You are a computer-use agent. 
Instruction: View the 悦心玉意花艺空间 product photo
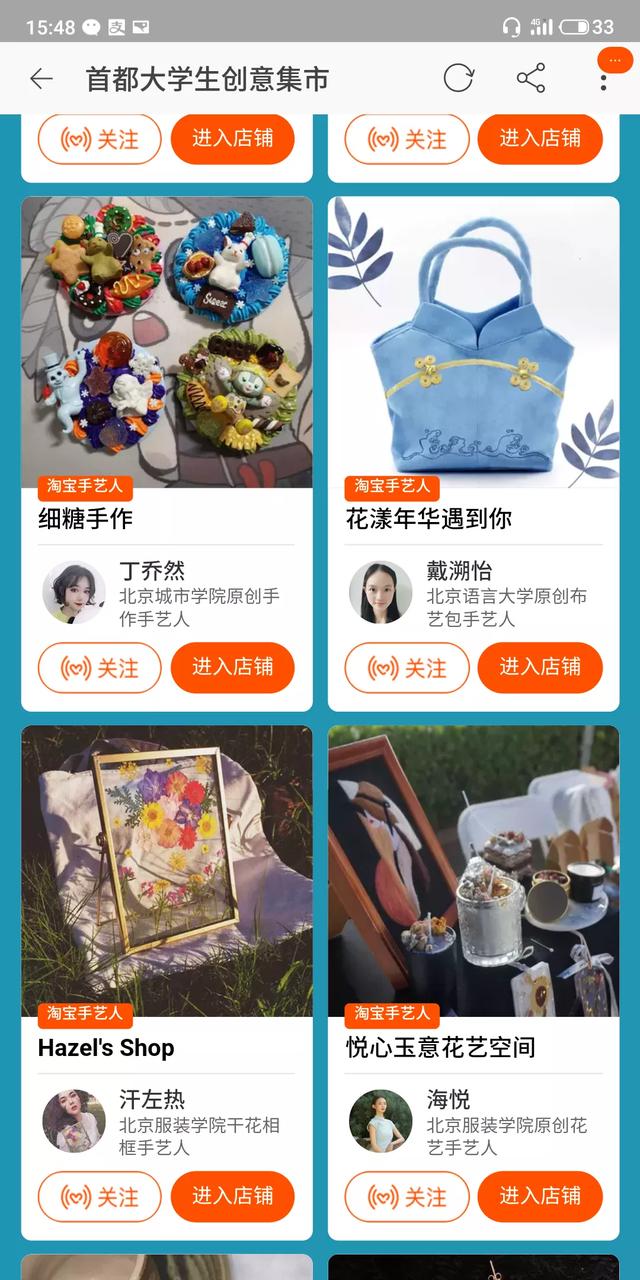click(474, 870)
